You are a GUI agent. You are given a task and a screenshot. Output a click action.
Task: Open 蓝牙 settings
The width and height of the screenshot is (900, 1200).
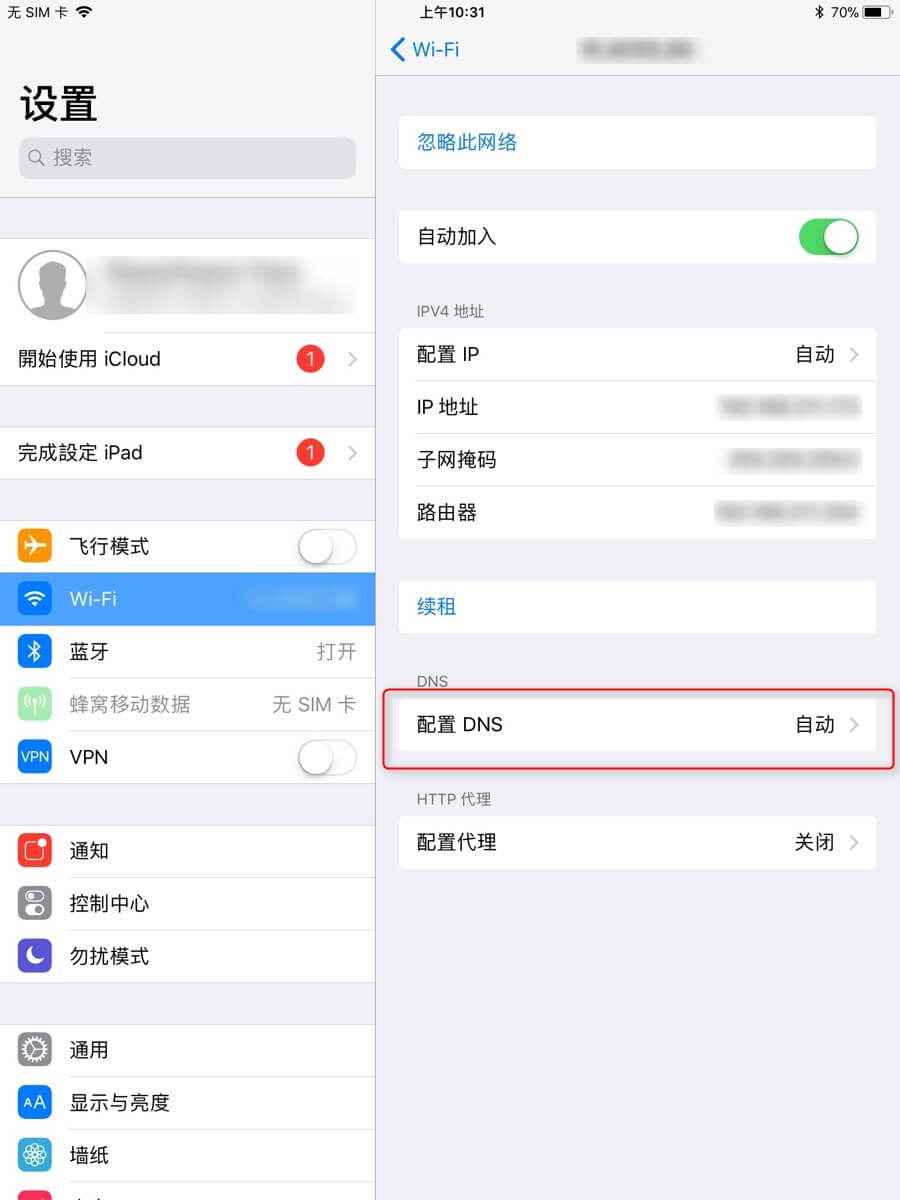[187, 652]
